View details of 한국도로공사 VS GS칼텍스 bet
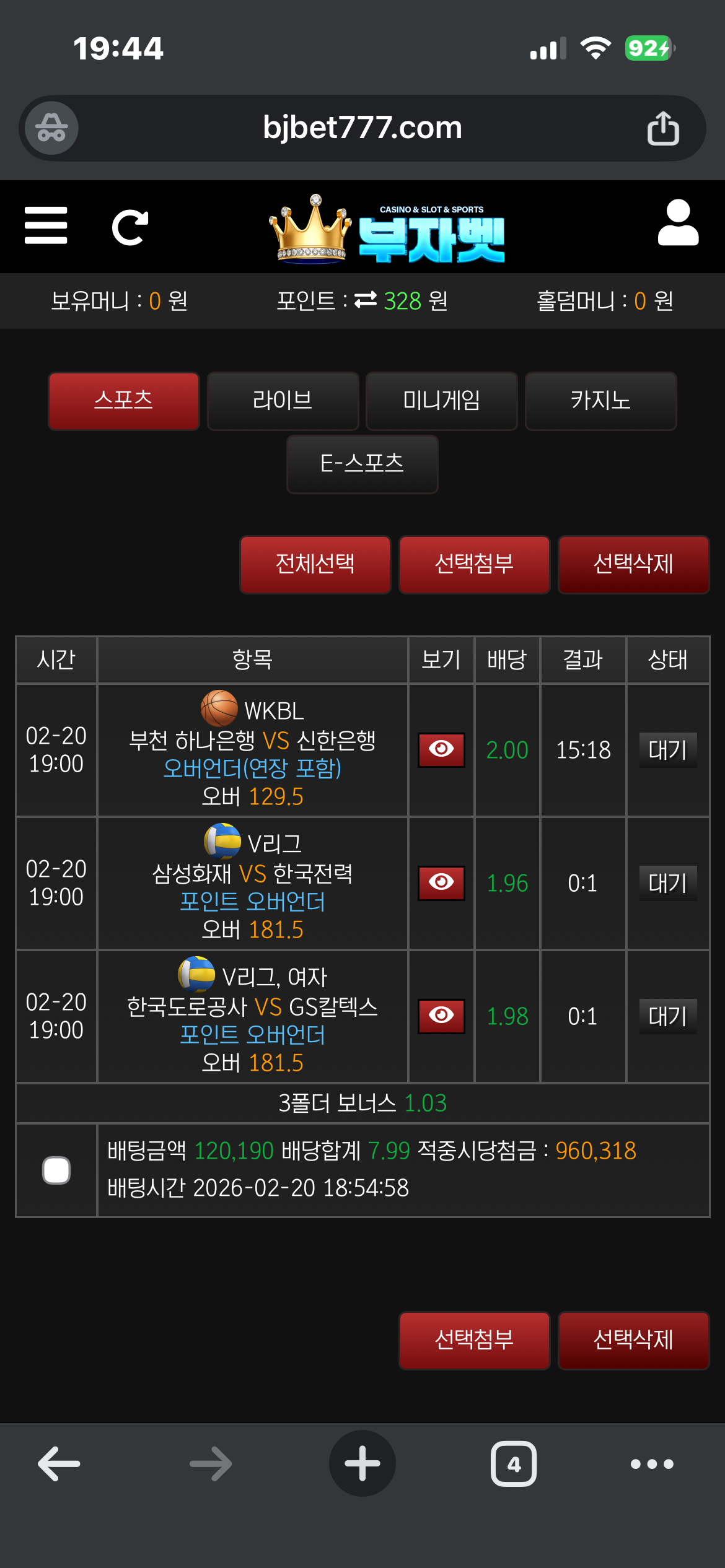This screenshot has width=725, height=1568. click(441, 1016)
